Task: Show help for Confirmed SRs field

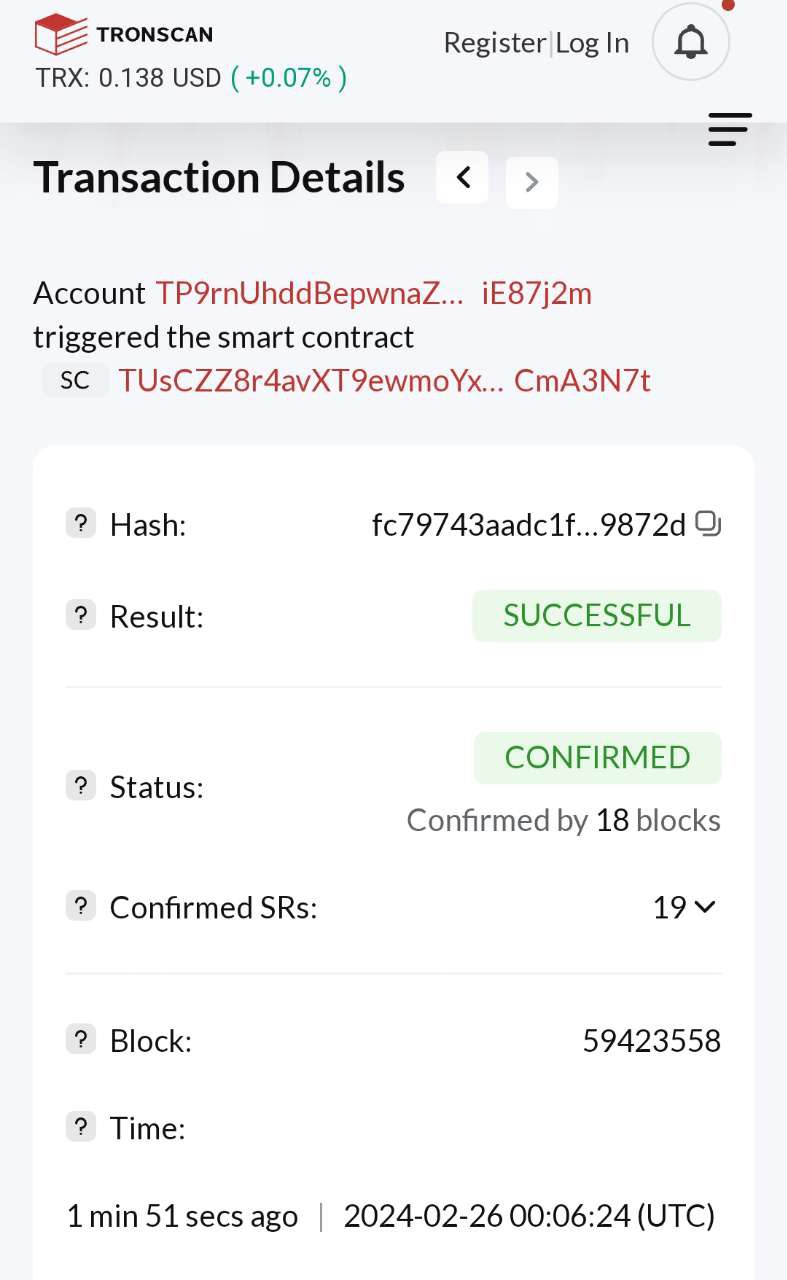Action: 81,906
